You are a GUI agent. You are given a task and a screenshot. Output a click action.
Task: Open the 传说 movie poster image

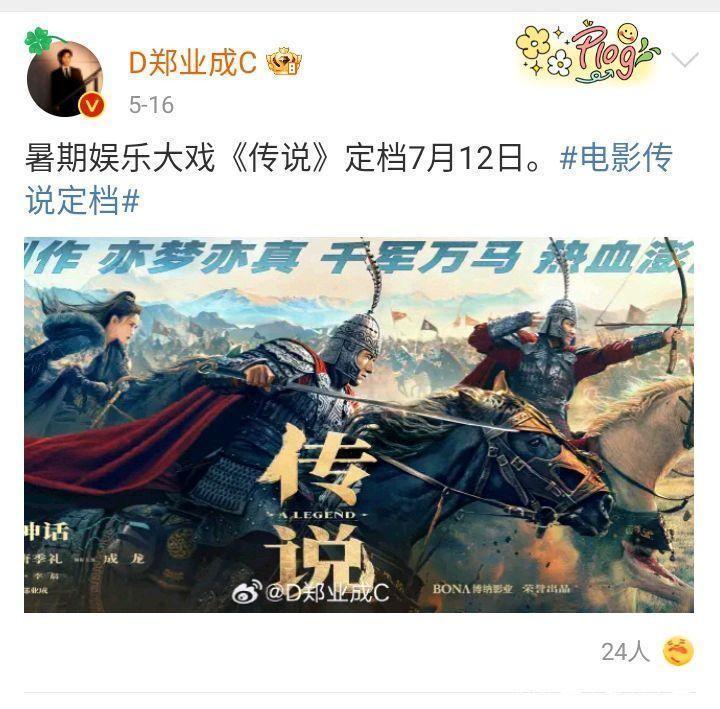tap(358, 424)
